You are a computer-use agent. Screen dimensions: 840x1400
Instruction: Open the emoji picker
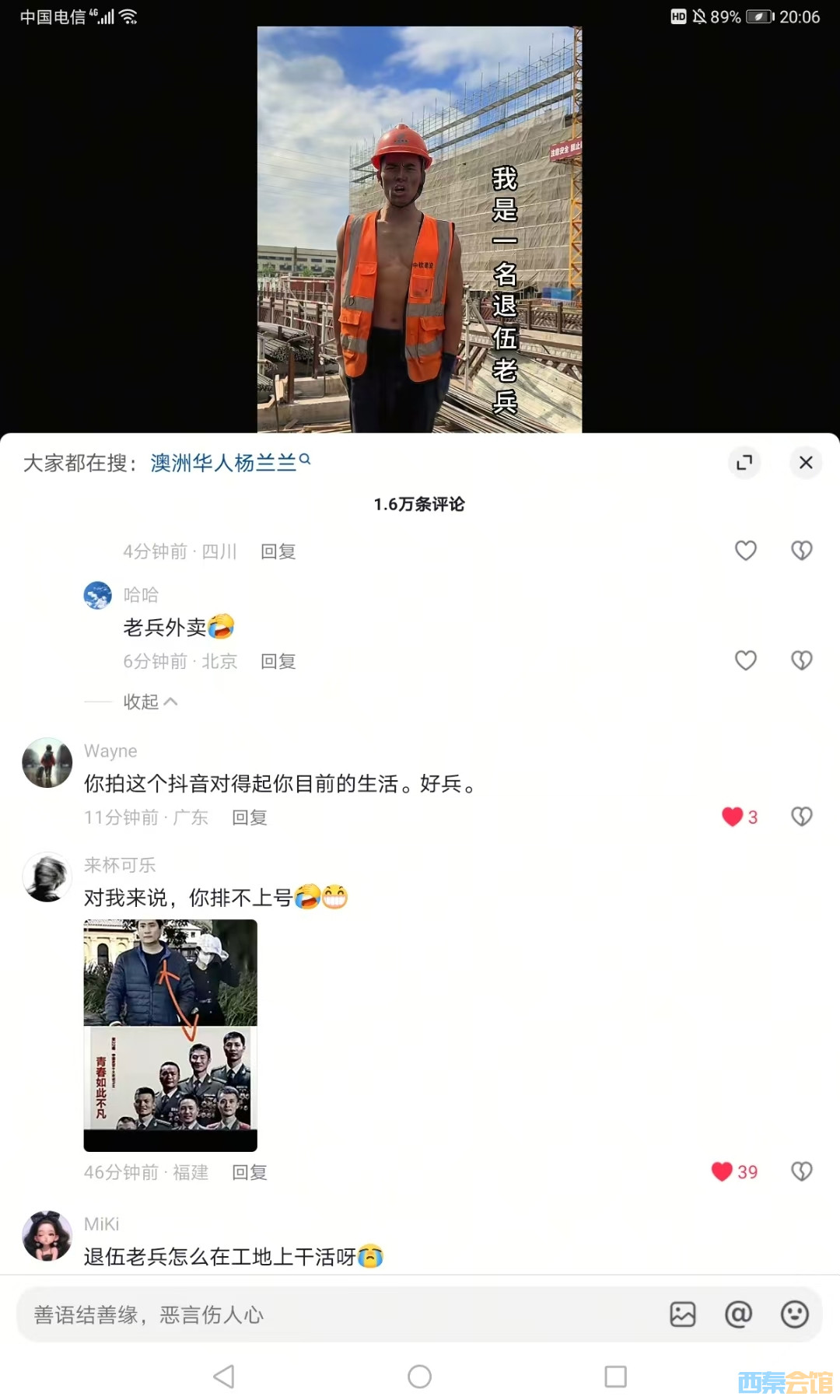(x=794, y=1314)
